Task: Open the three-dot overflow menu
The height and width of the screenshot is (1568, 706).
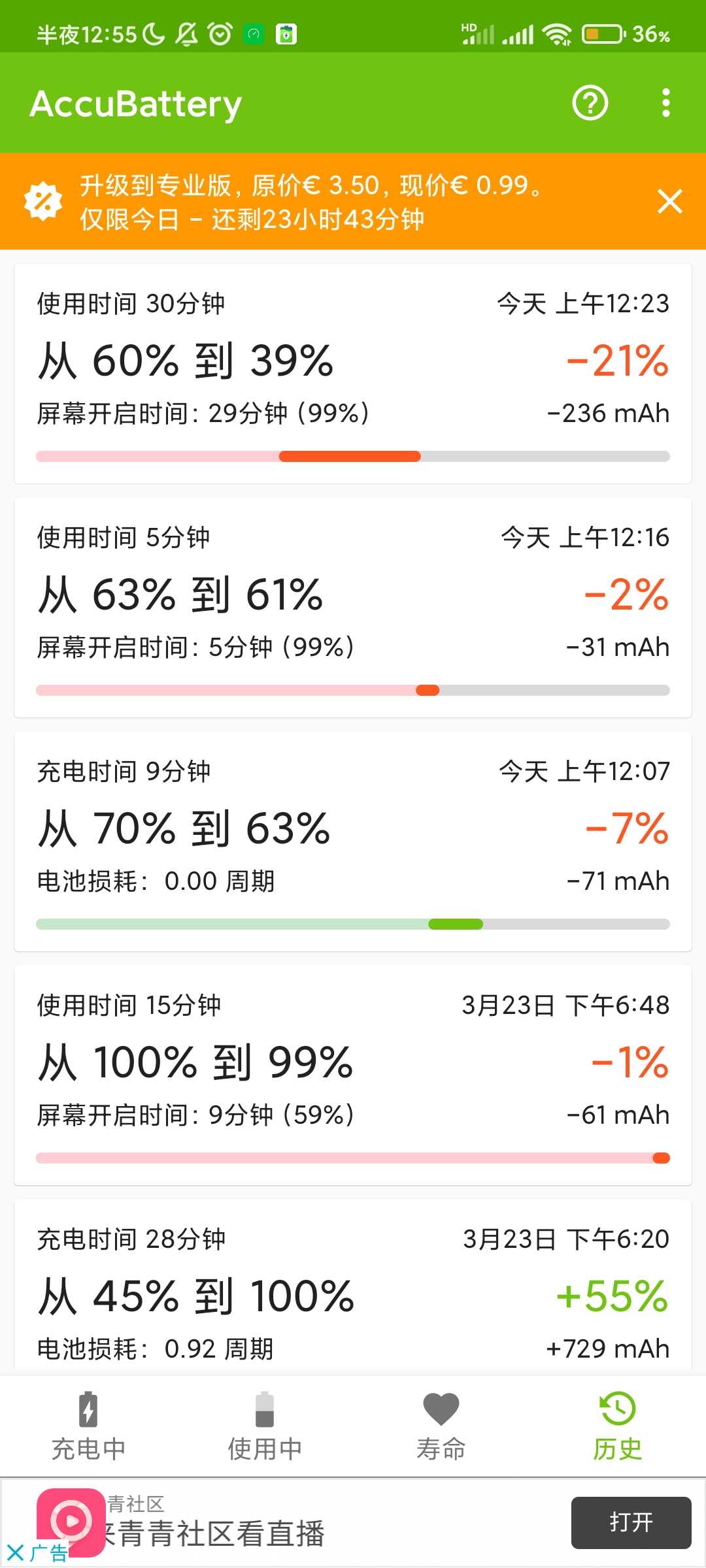Action: tap(665, 103)
